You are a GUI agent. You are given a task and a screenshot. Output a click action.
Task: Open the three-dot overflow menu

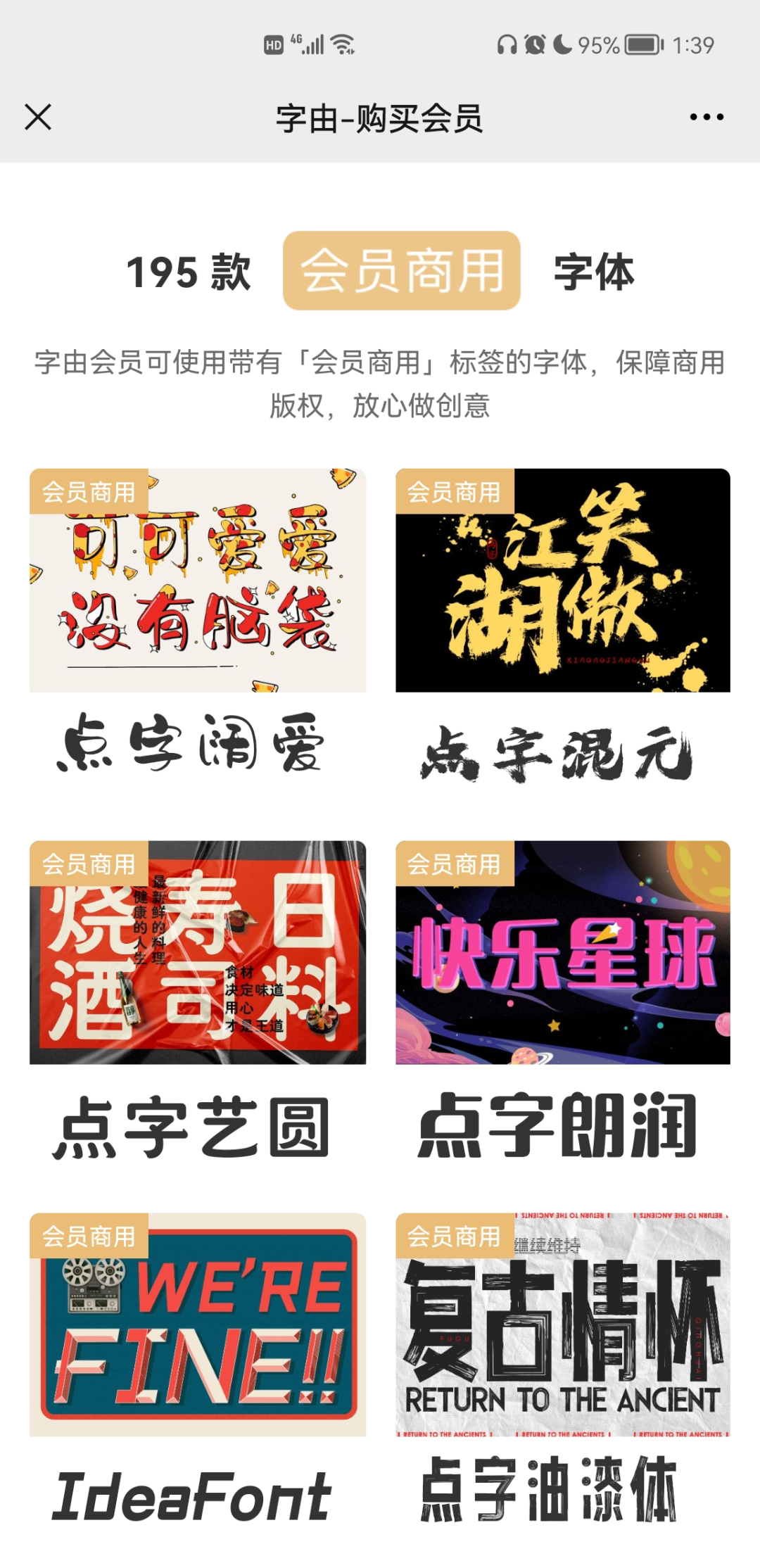(707, 118)
